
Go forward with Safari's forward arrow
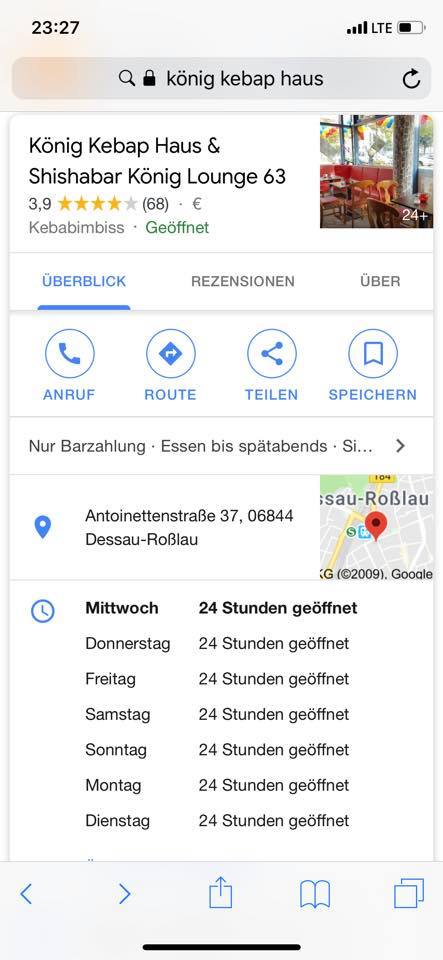coord(124,894)
